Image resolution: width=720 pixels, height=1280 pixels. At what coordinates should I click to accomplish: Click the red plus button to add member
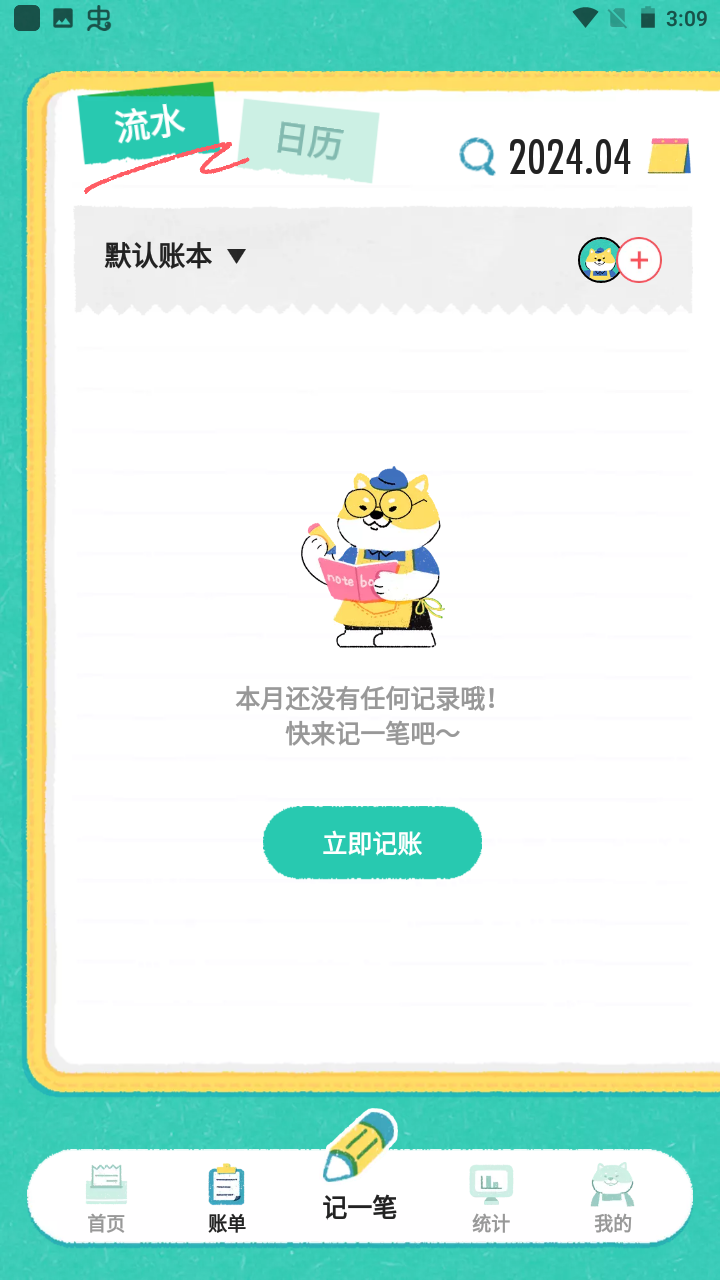(x=641, y=260)
